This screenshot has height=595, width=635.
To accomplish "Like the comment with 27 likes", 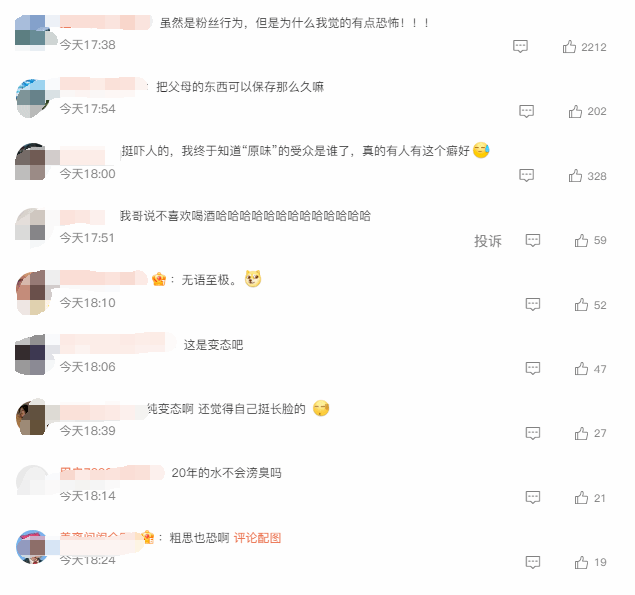I will (582, 433).
